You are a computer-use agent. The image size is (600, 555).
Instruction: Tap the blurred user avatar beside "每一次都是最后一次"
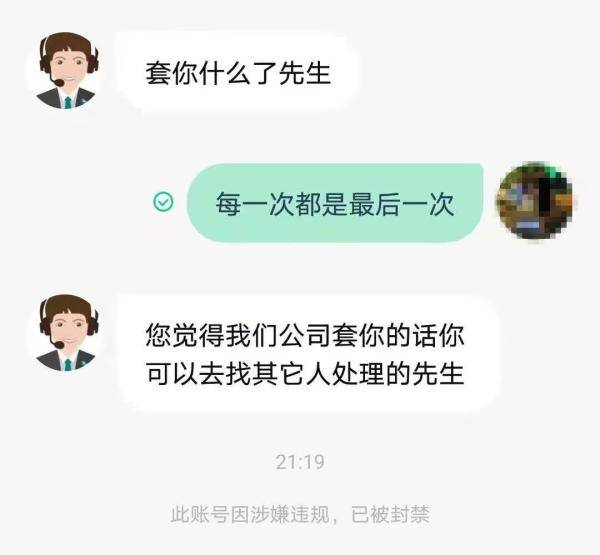pos(534,201)
